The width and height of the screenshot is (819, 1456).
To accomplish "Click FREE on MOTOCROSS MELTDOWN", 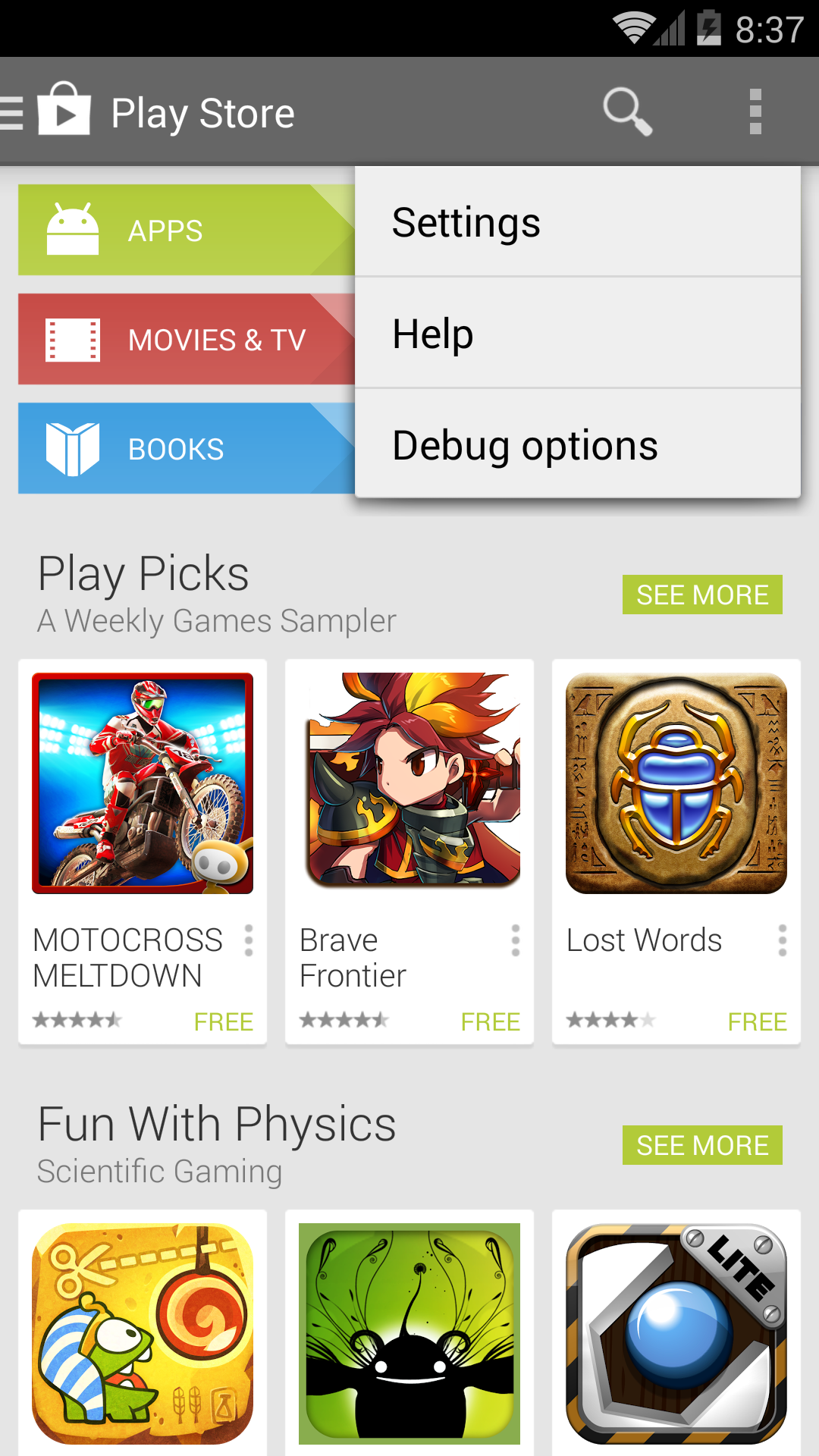I will [x=224, y=1021].
